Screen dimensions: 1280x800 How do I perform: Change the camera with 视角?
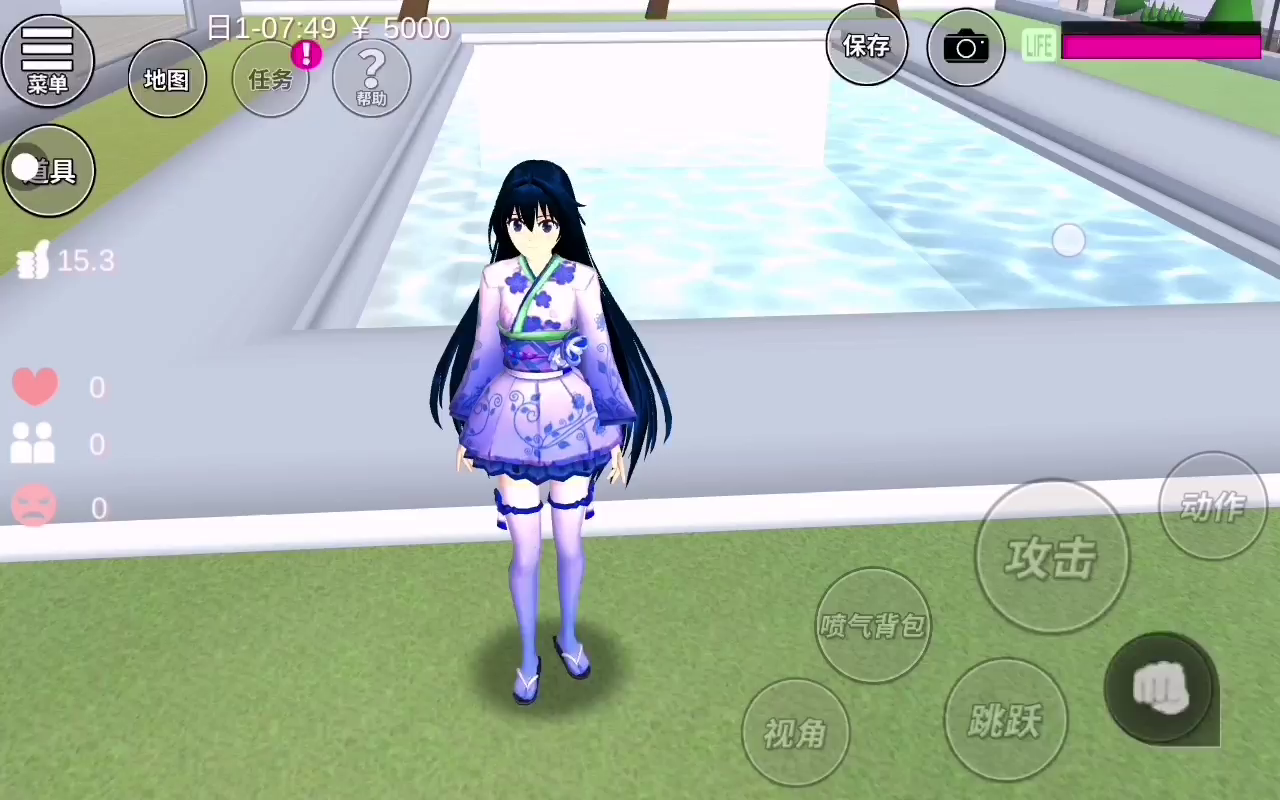click(796, 733)
